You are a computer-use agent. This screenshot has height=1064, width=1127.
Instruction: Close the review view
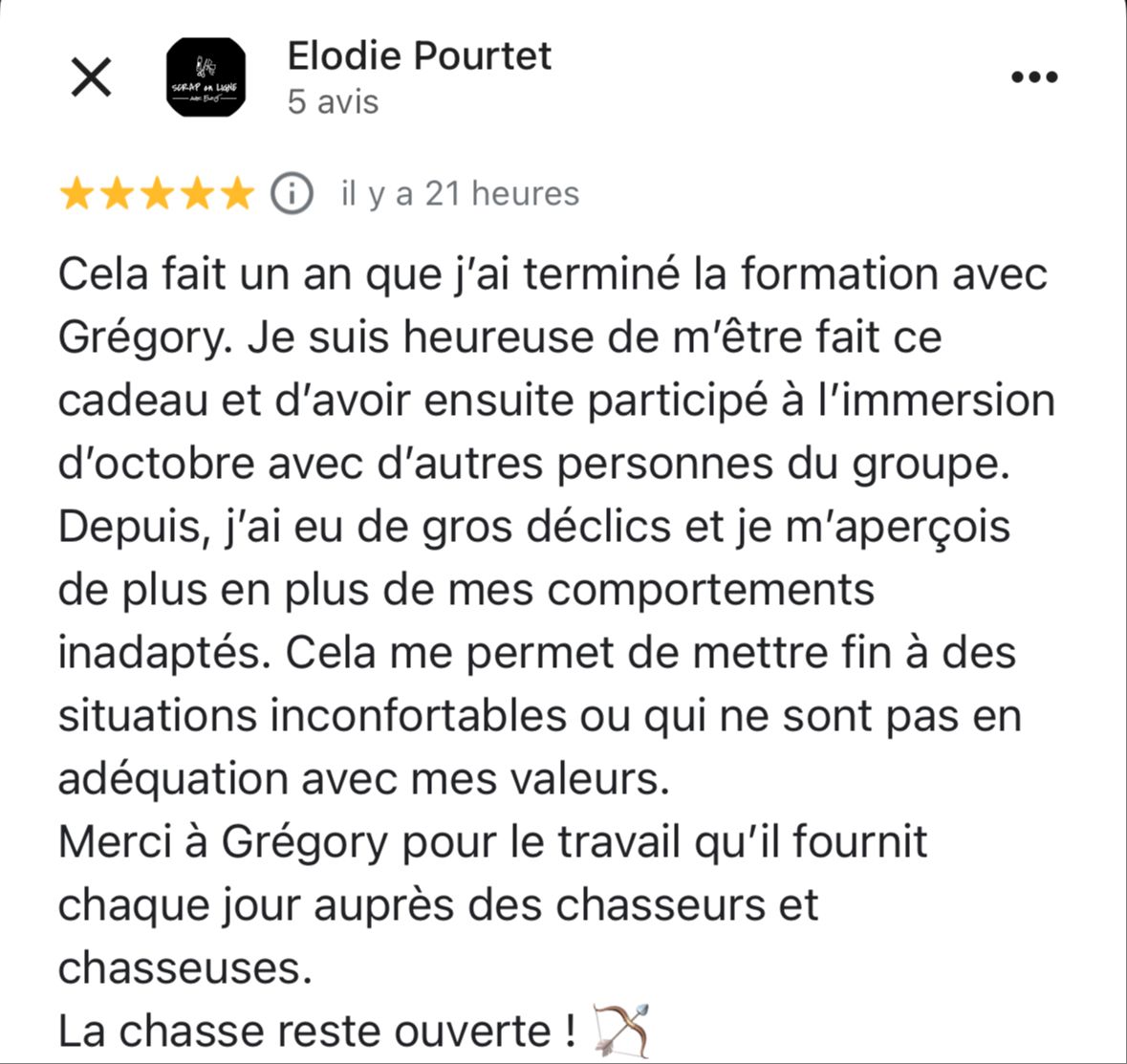pos(92,77)
